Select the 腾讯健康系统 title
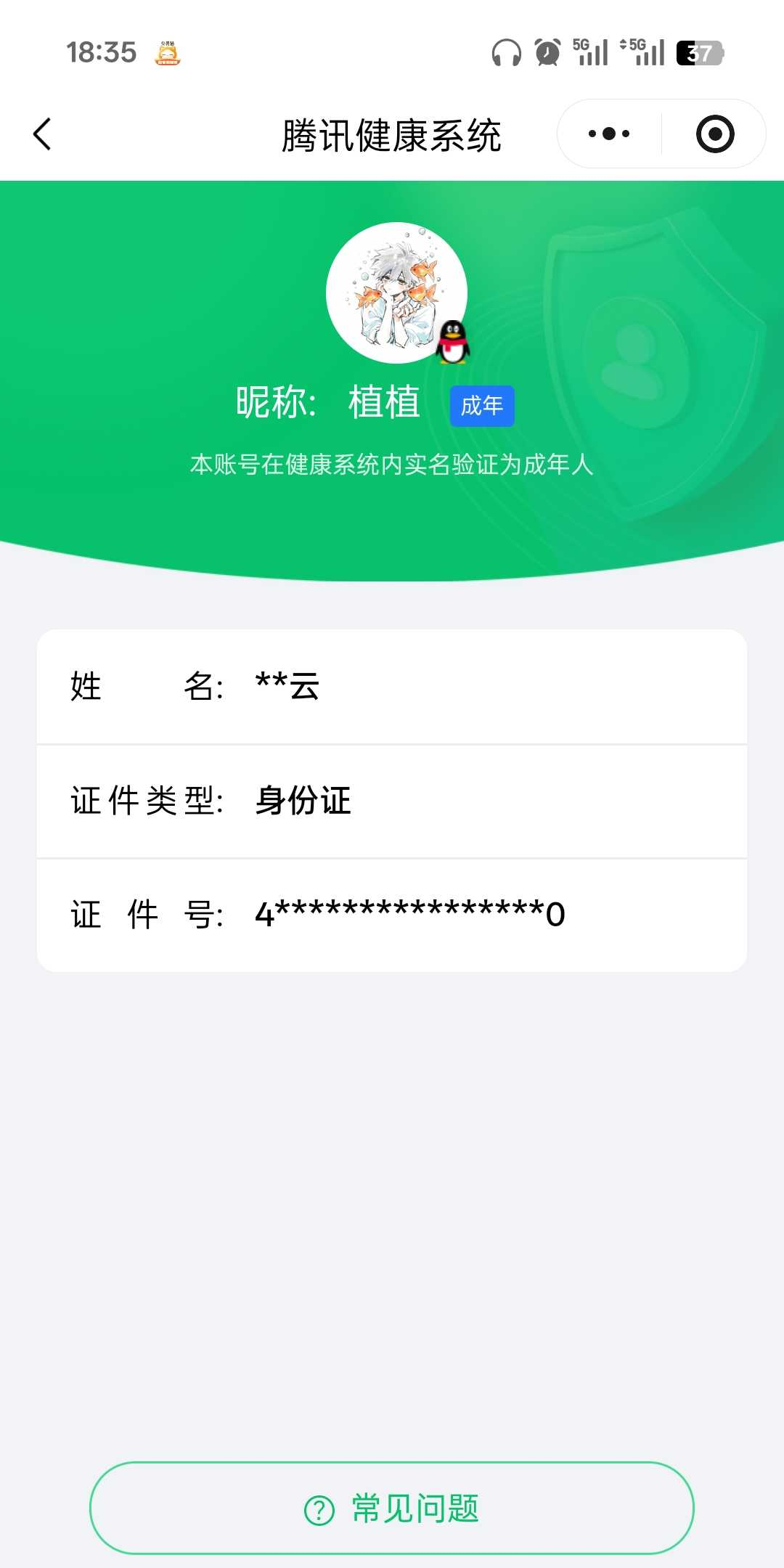This screenshot has width=784, height=1568. (392, 135)
